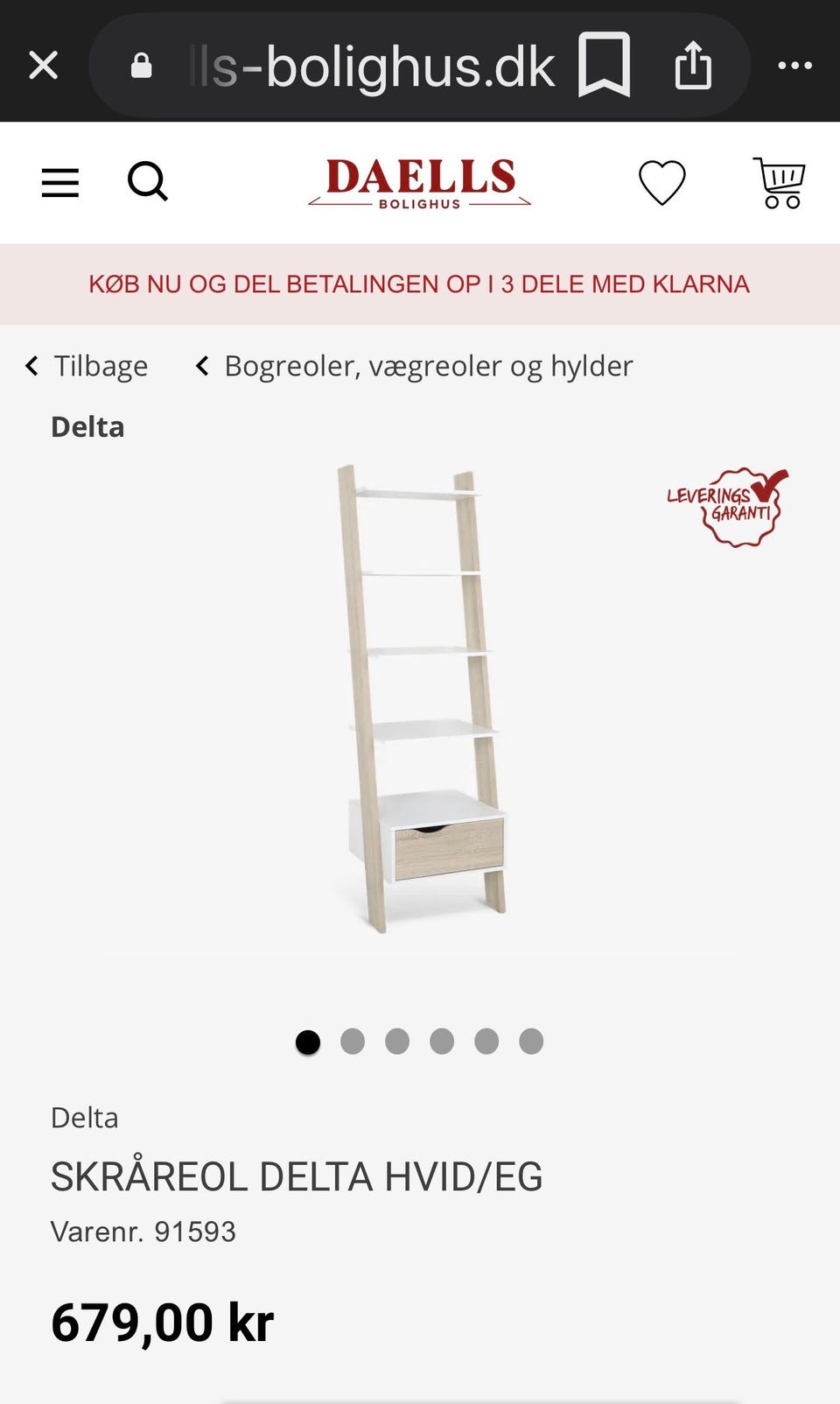This screenshot has height=1404, width=840.
Task: Open the browser's more options menu
Action: tap(795, 64)
